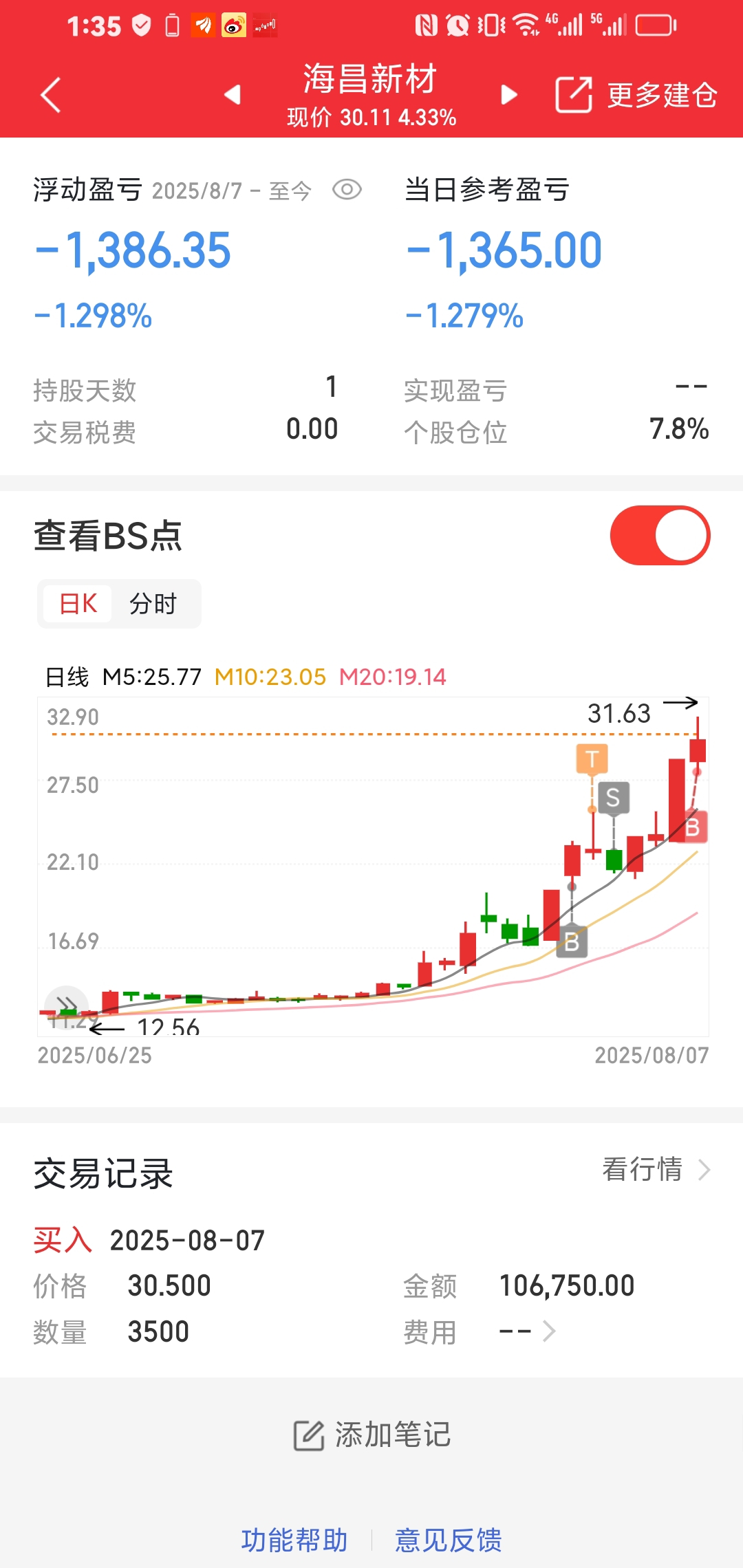This screenshot has height=1568, width=743.
Task: Tap the S sell marker on the chart
Action: pos(614,798)
